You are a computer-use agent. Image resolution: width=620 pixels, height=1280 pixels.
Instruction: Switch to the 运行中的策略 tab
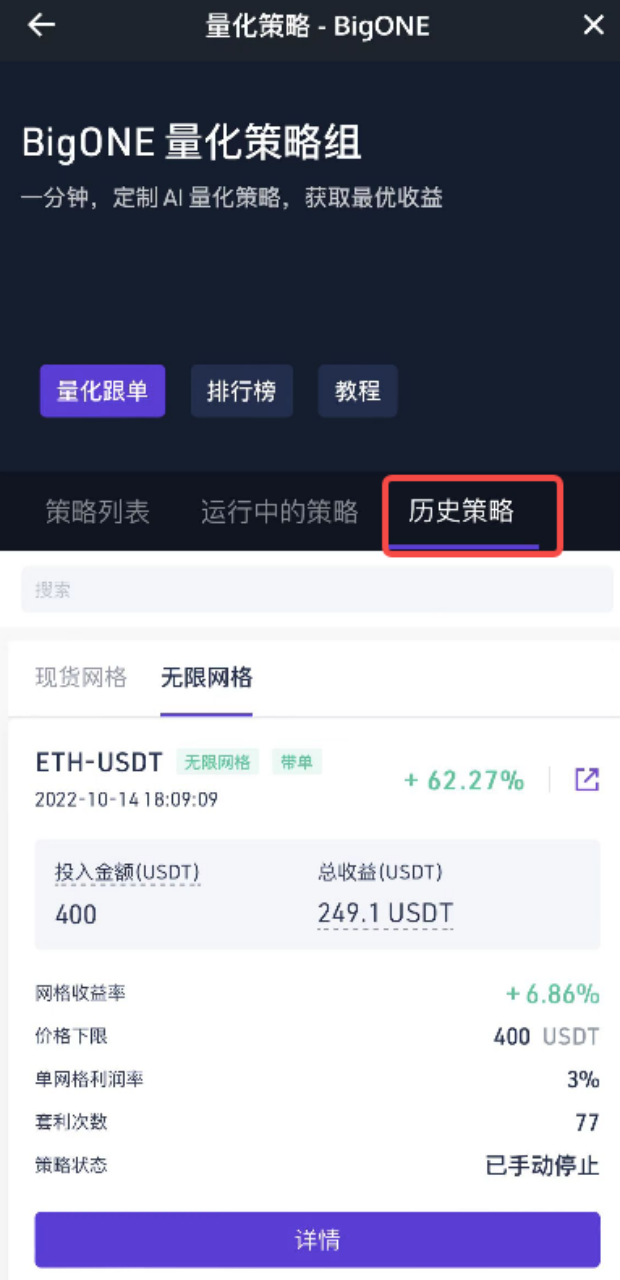click(279, 512)
